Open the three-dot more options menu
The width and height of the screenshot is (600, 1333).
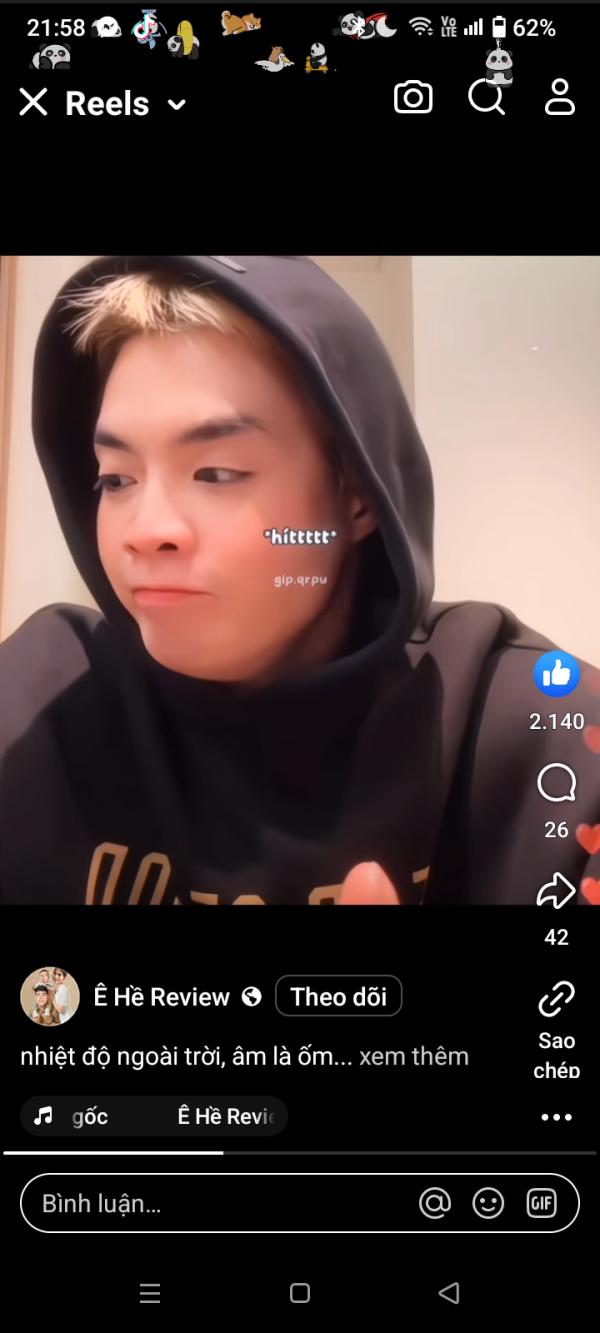coord(556,1118)
